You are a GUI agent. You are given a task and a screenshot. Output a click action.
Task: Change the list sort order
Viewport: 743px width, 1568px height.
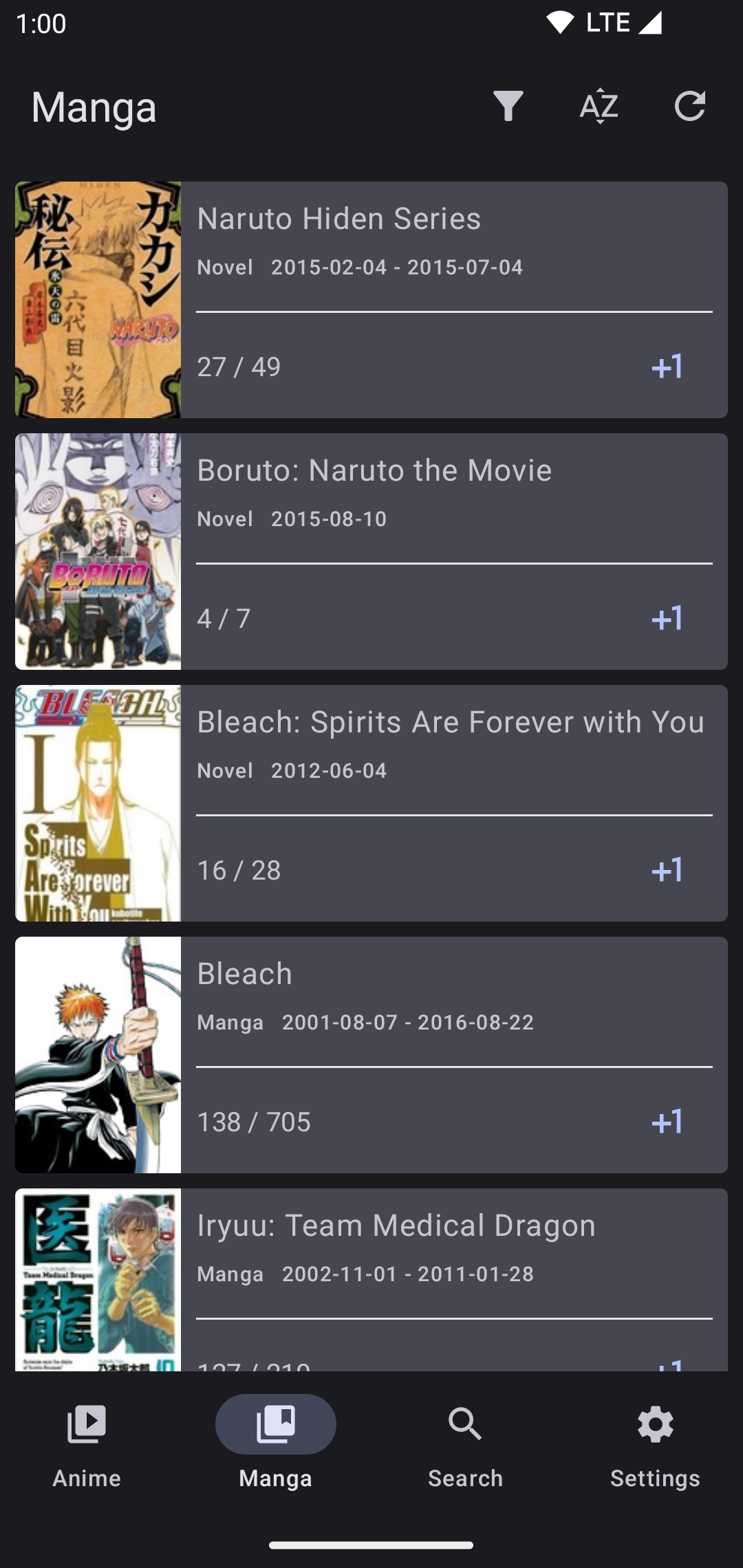click(599, 106)
